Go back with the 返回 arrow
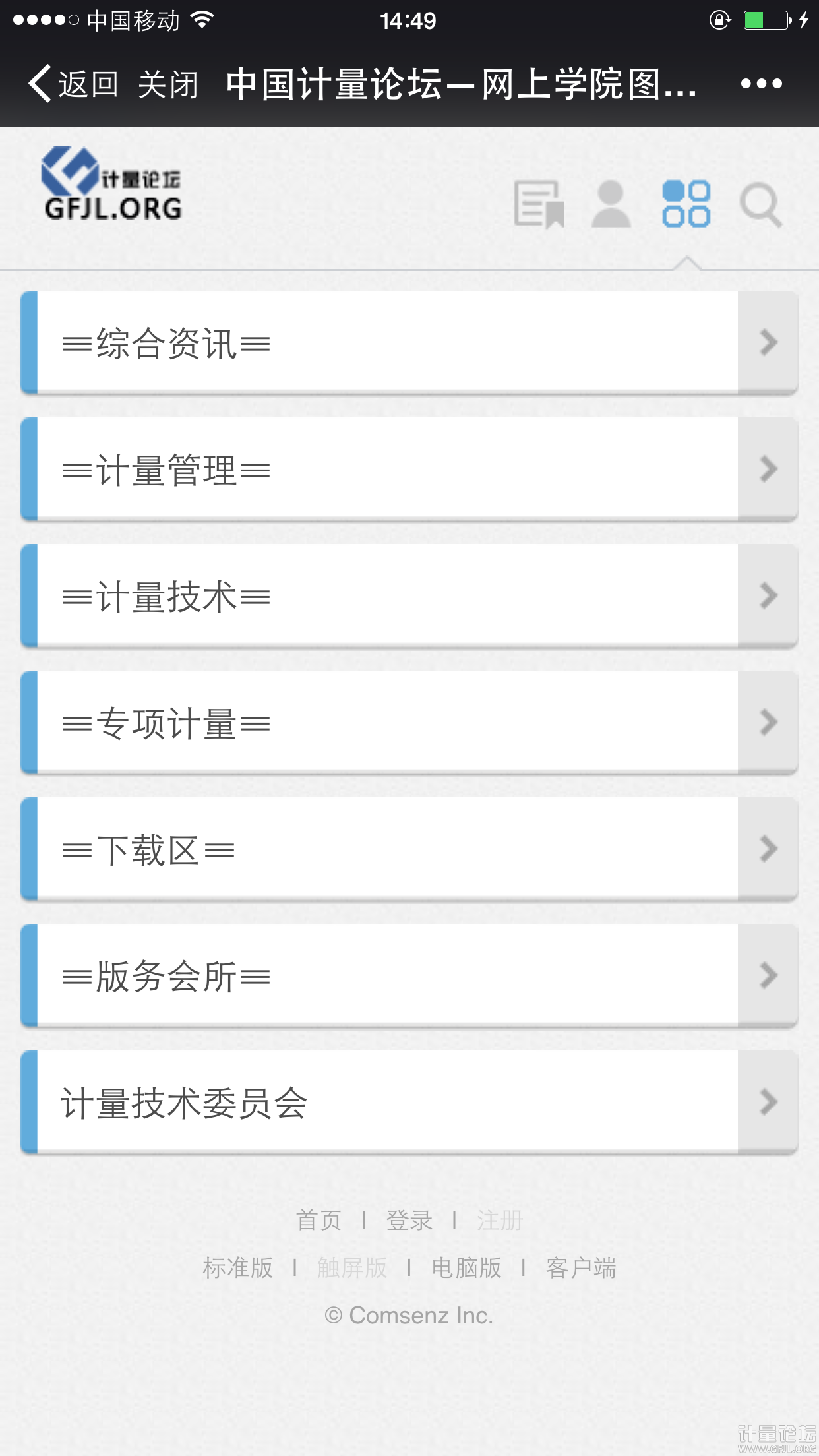819x1456 pixels. click(x=73, y=84)
